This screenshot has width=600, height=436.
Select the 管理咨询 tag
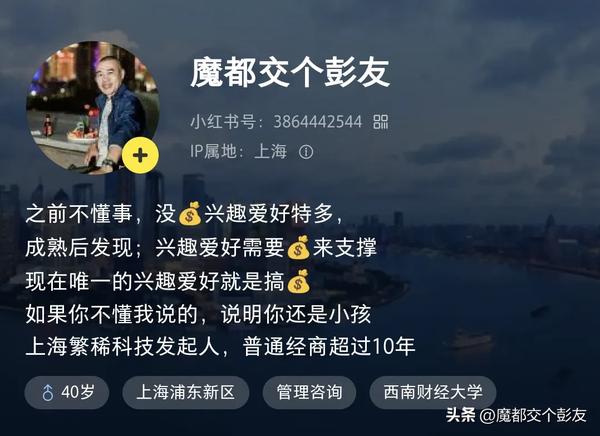tap(309, 392)
